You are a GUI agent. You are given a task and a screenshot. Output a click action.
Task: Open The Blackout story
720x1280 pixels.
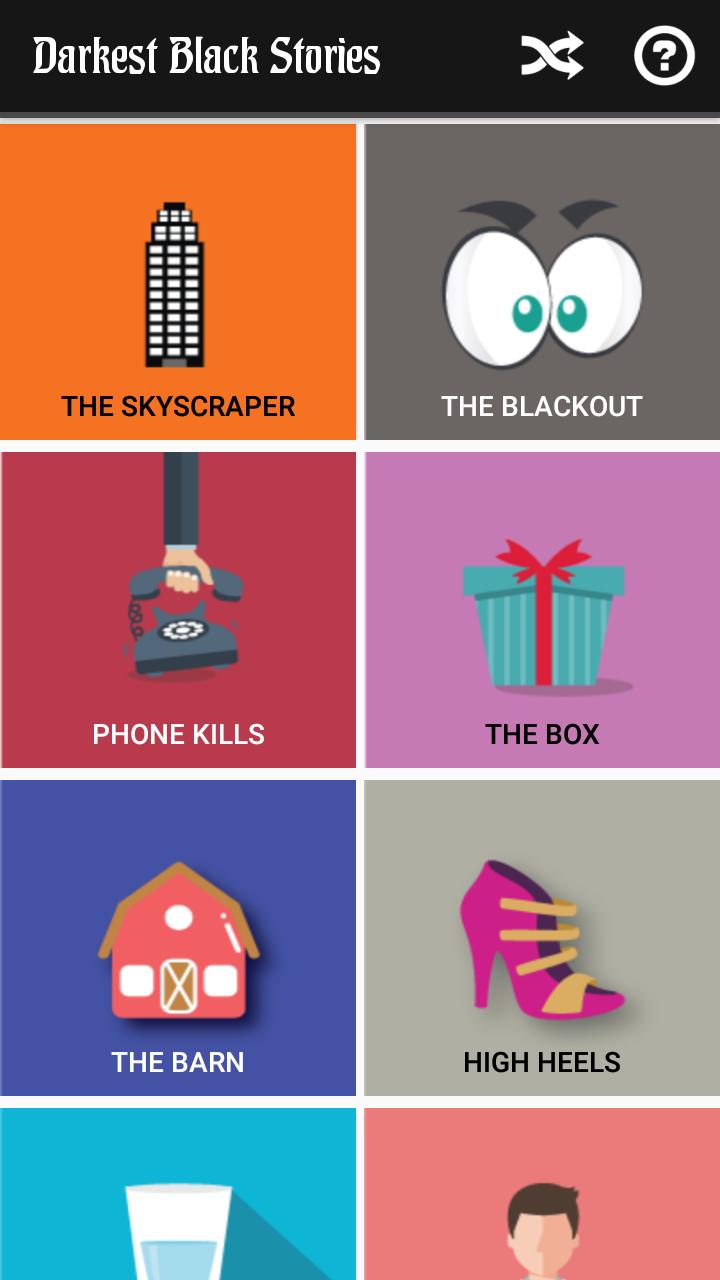pos(542,282)
